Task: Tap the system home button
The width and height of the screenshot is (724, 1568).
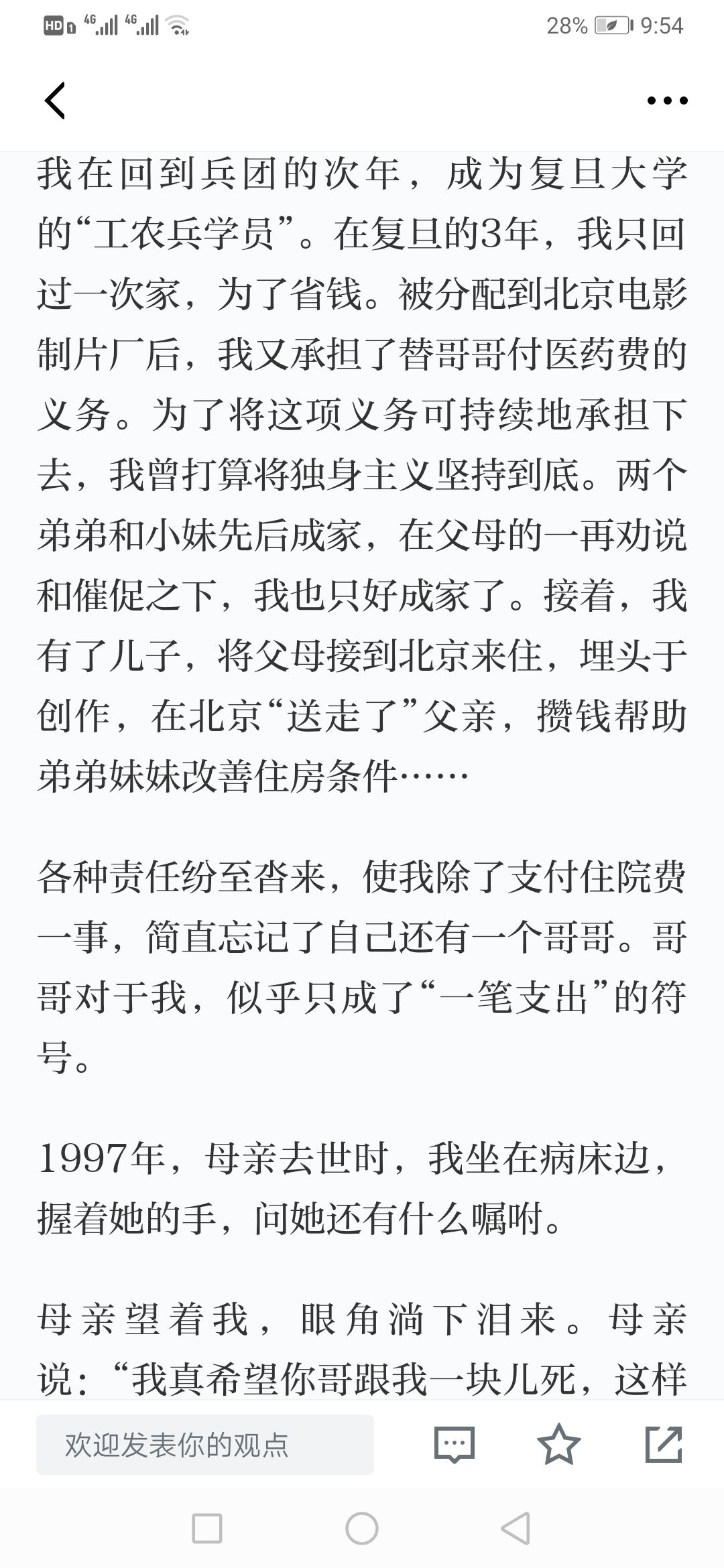Action: coord(362,1528)
